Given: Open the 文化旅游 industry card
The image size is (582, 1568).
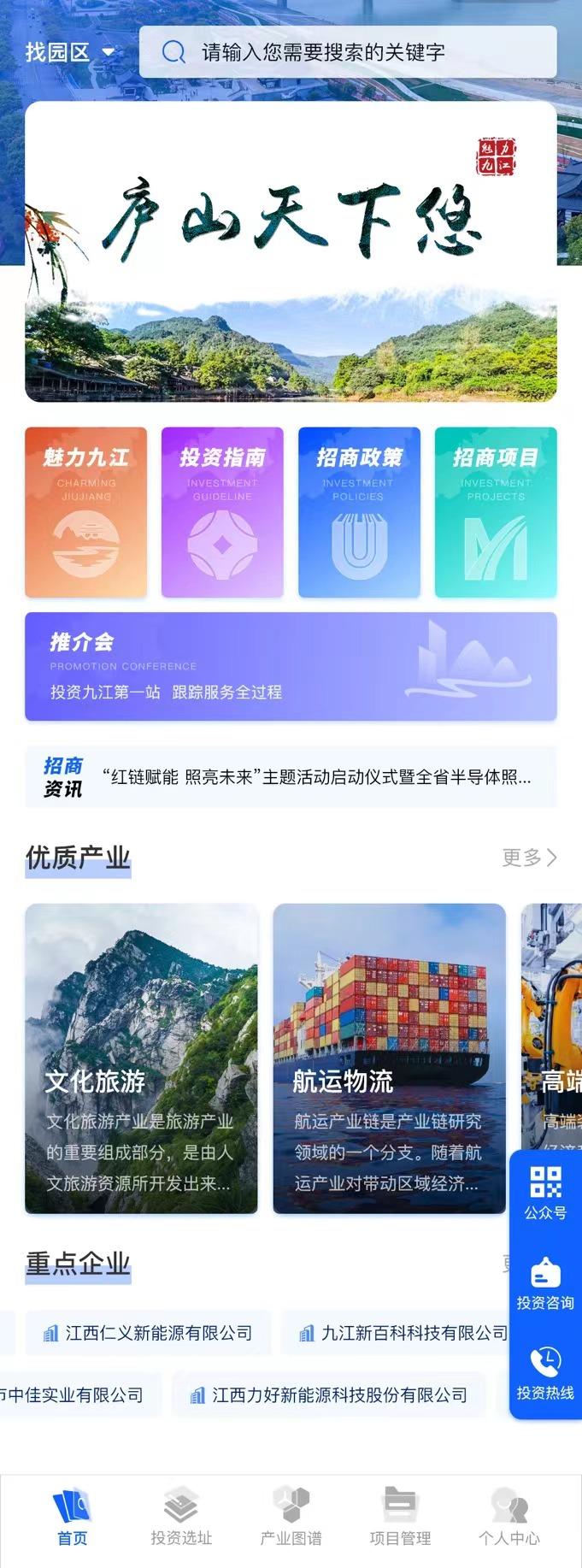Looking at the screenshot, I should 141,1058.
